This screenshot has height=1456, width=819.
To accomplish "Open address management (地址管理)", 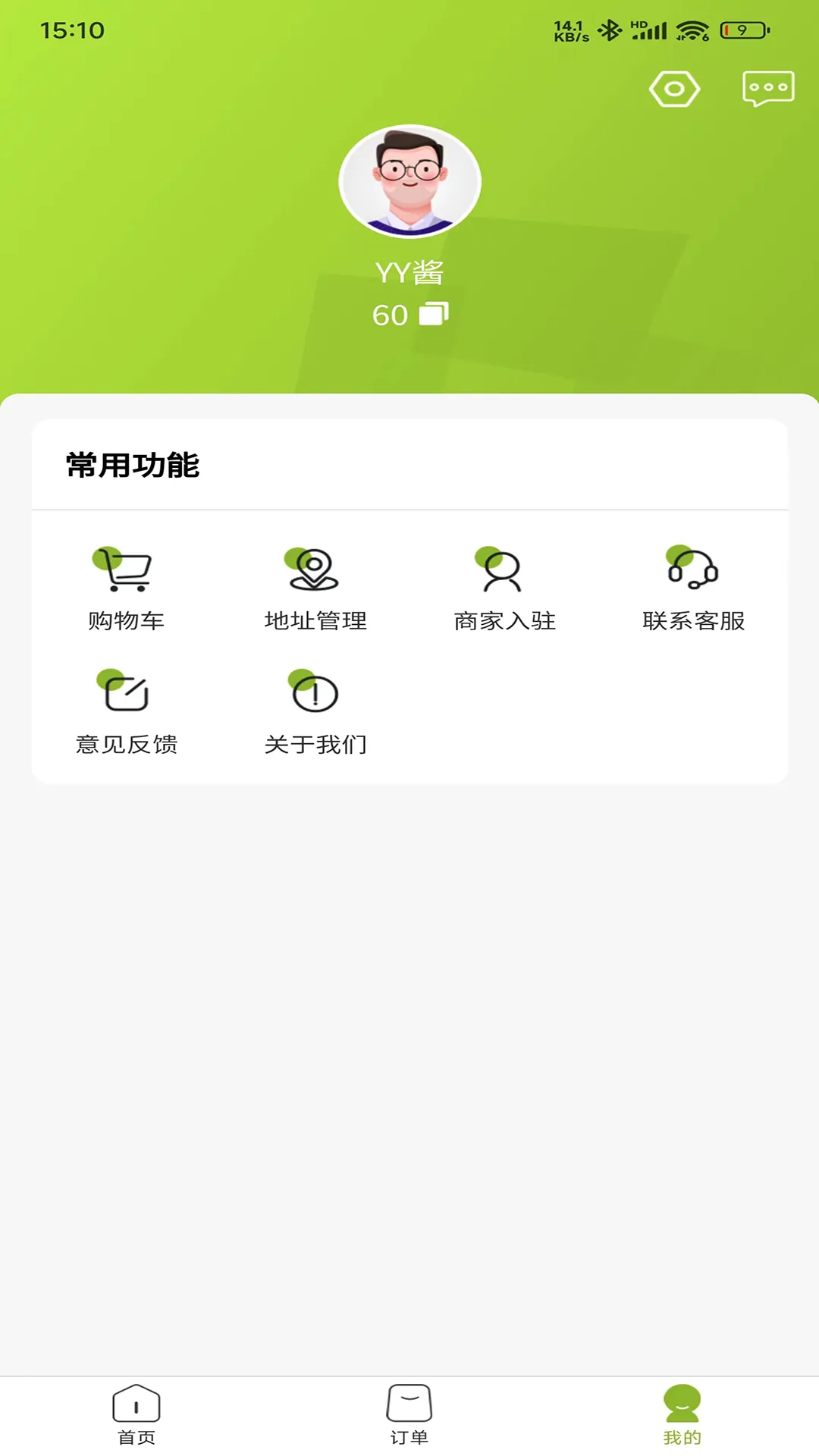I will [314, 588].
